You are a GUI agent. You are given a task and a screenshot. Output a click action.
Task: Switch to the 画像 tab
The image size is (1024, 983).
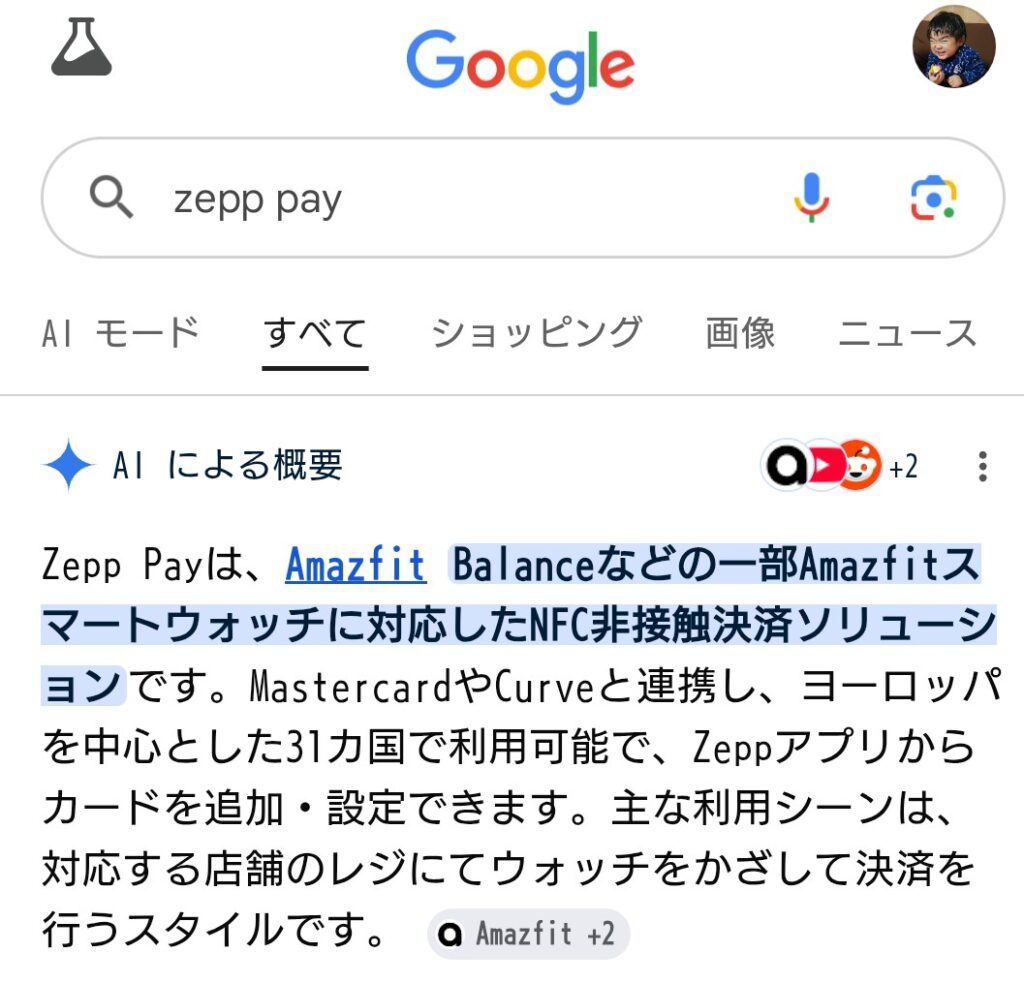coord(740,333)
